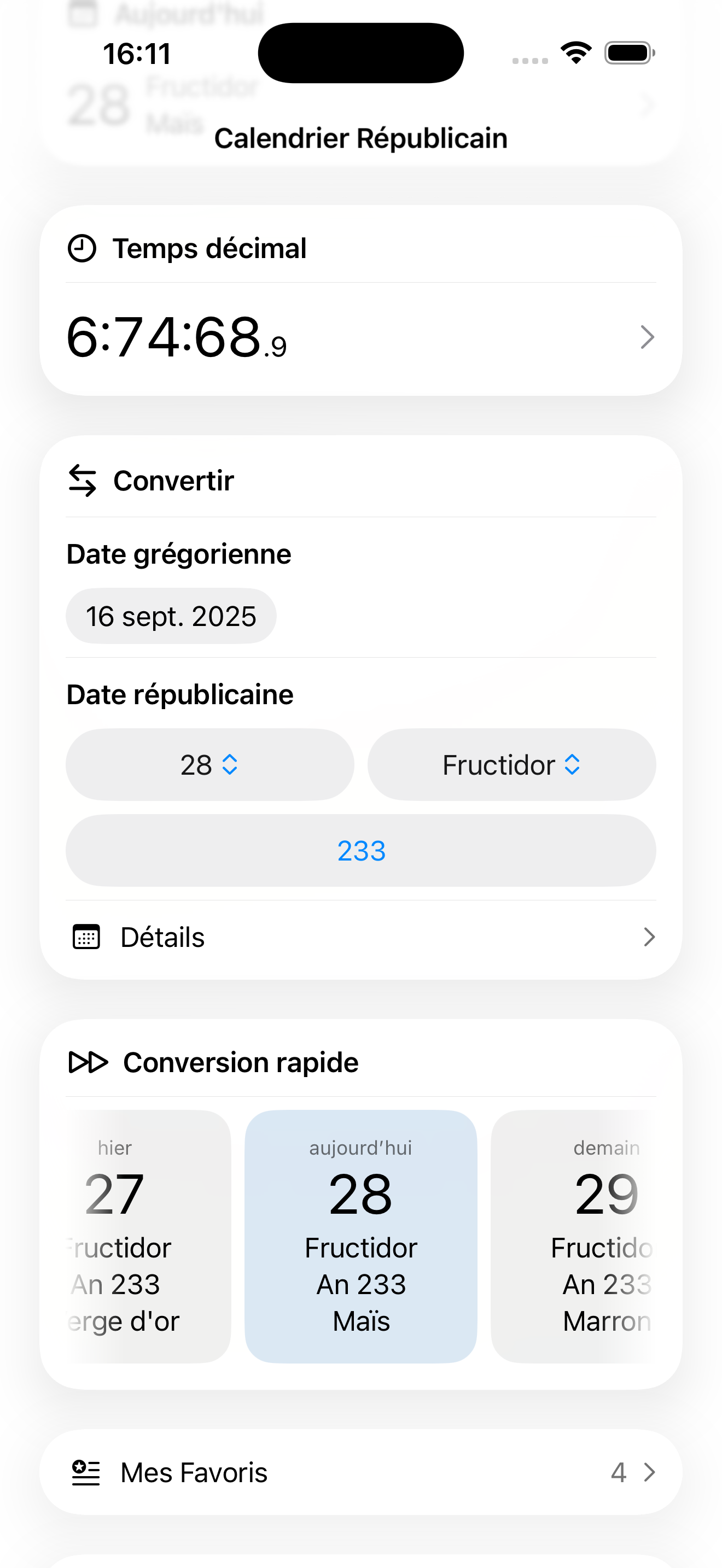Open the decimal time clock icon
The height and width of the screenshot is (1568, 722).
click(82, 248)
